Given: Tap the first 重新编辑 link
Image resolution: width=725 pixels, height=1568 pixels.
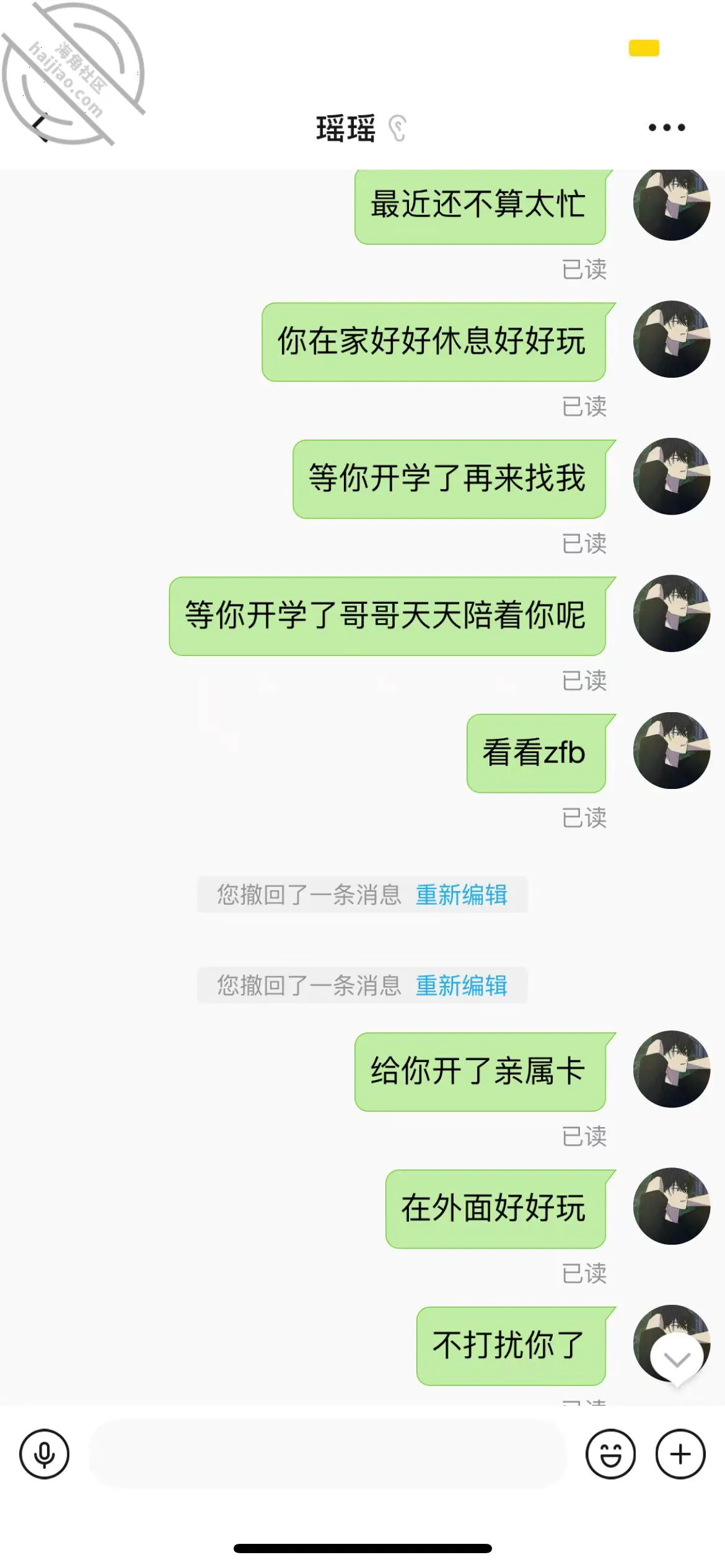Looking at the screenshot, I should pyautogui.click(x=462, y=895).
